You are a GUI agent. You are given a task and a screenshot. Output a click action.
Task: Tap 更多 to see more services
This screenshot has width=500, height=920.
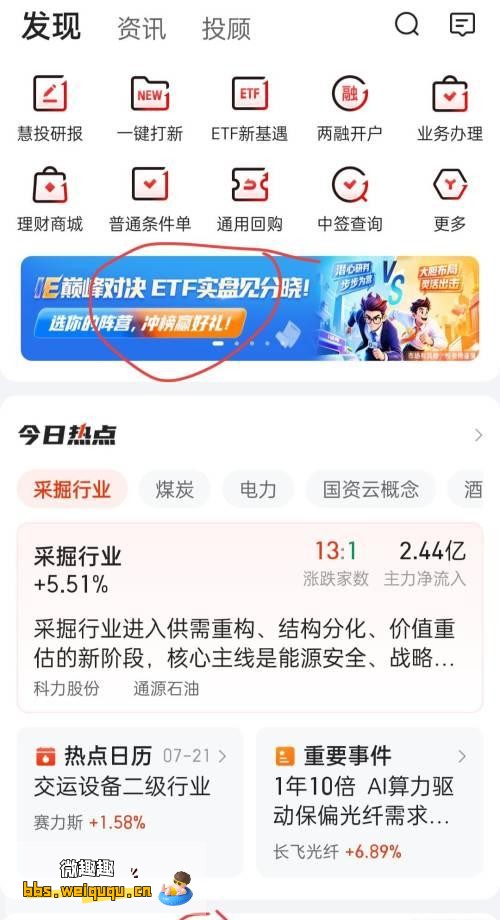tap(450, 199)
